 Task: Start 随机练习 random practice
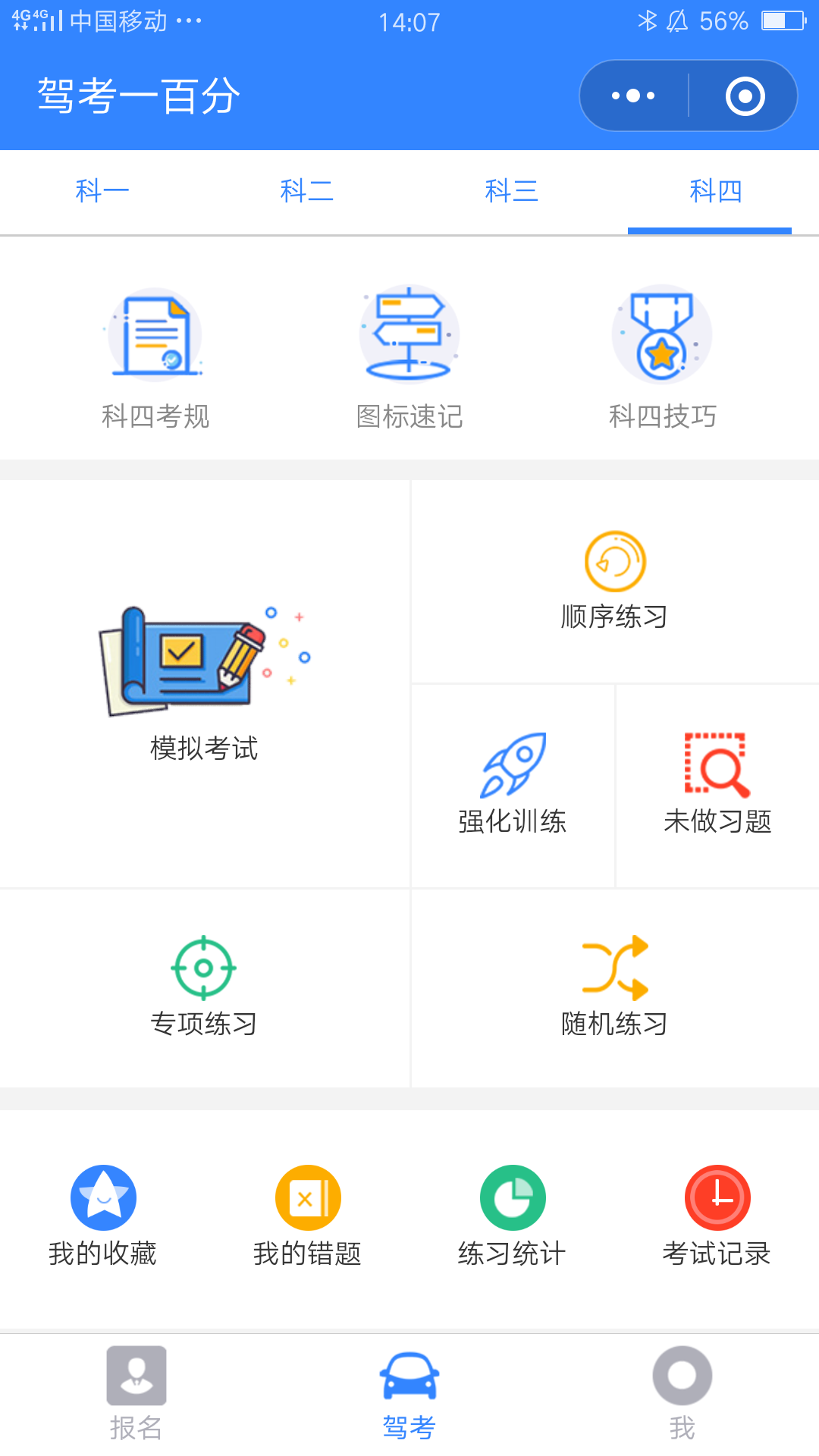(614, 987)
